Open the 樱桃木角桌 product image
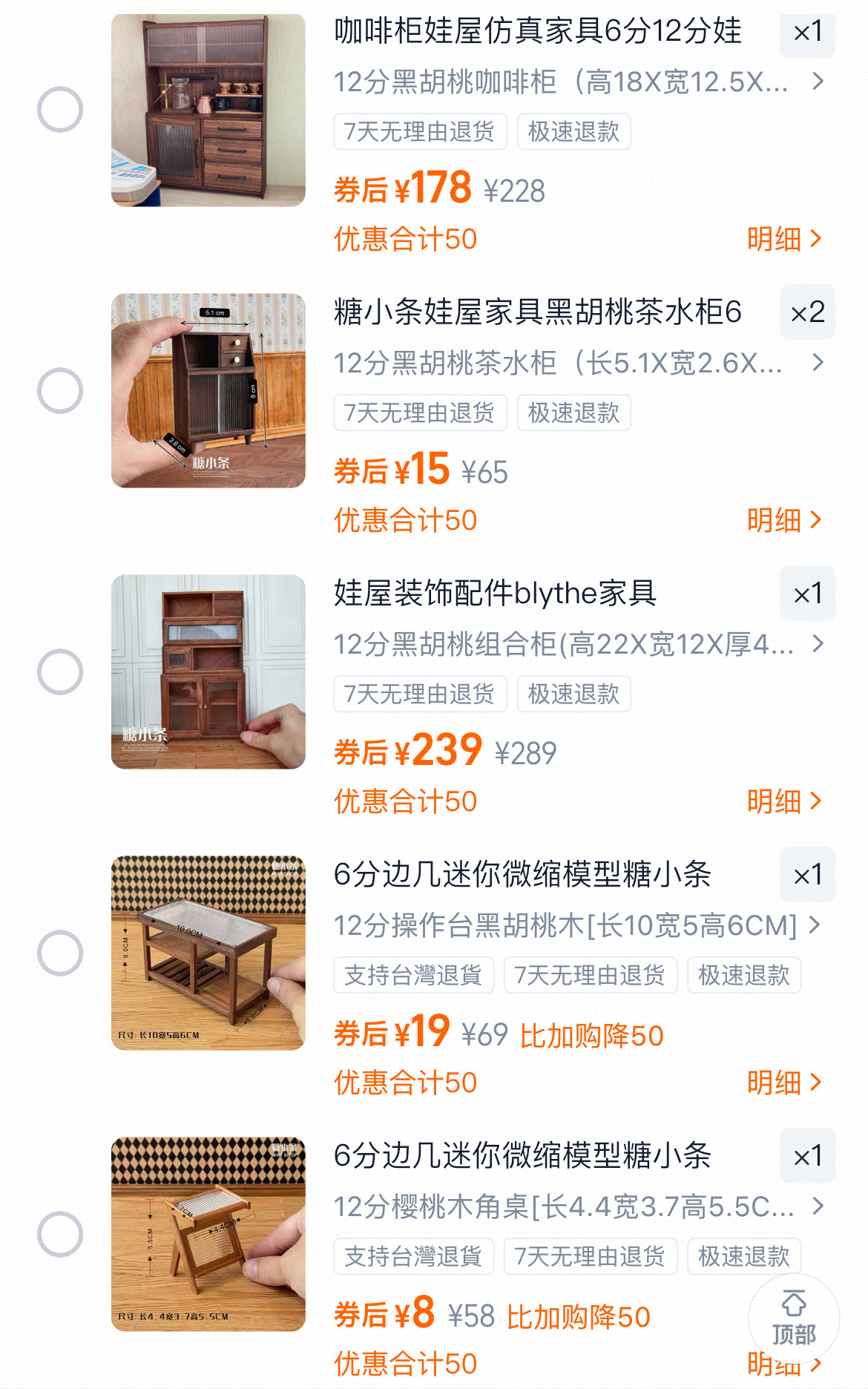This screenshot has width=868, height=1389. pyautogui.click(x=208, y=1234)
